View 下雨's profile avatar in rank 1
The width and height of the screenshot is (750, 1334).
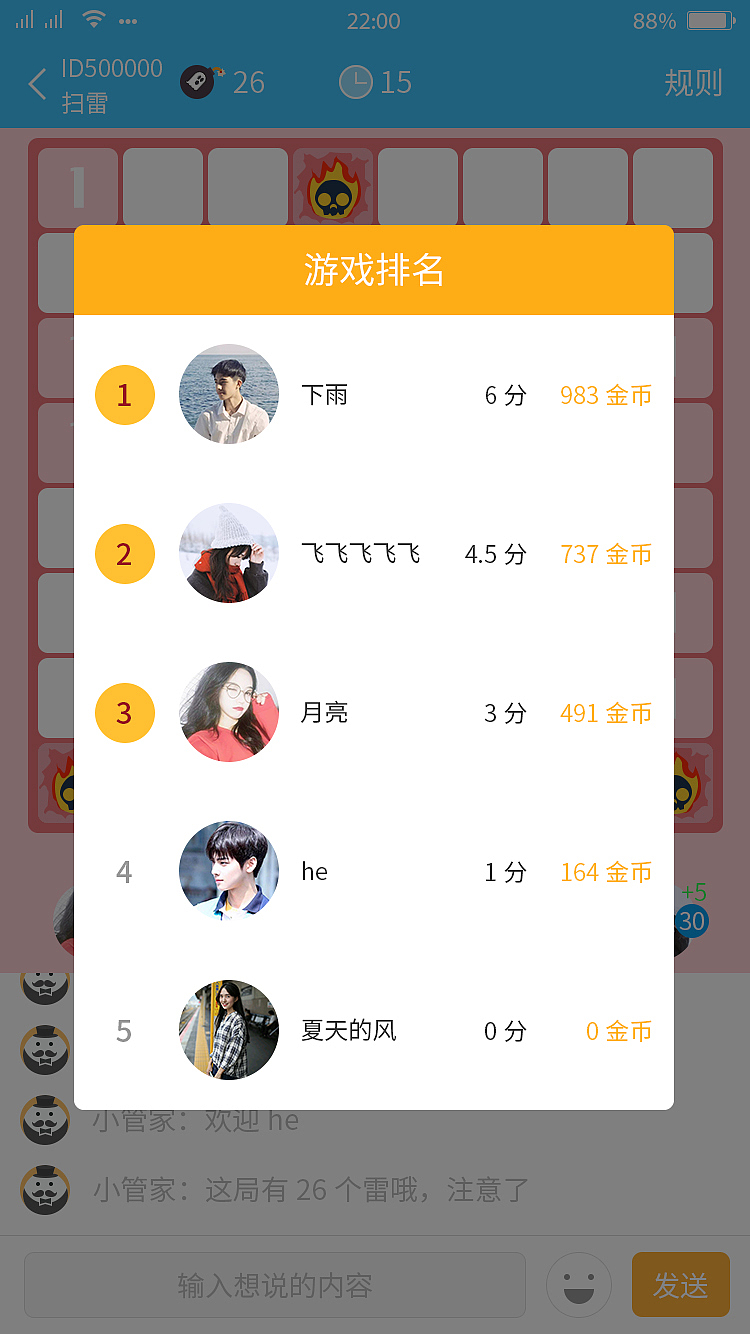228,394
